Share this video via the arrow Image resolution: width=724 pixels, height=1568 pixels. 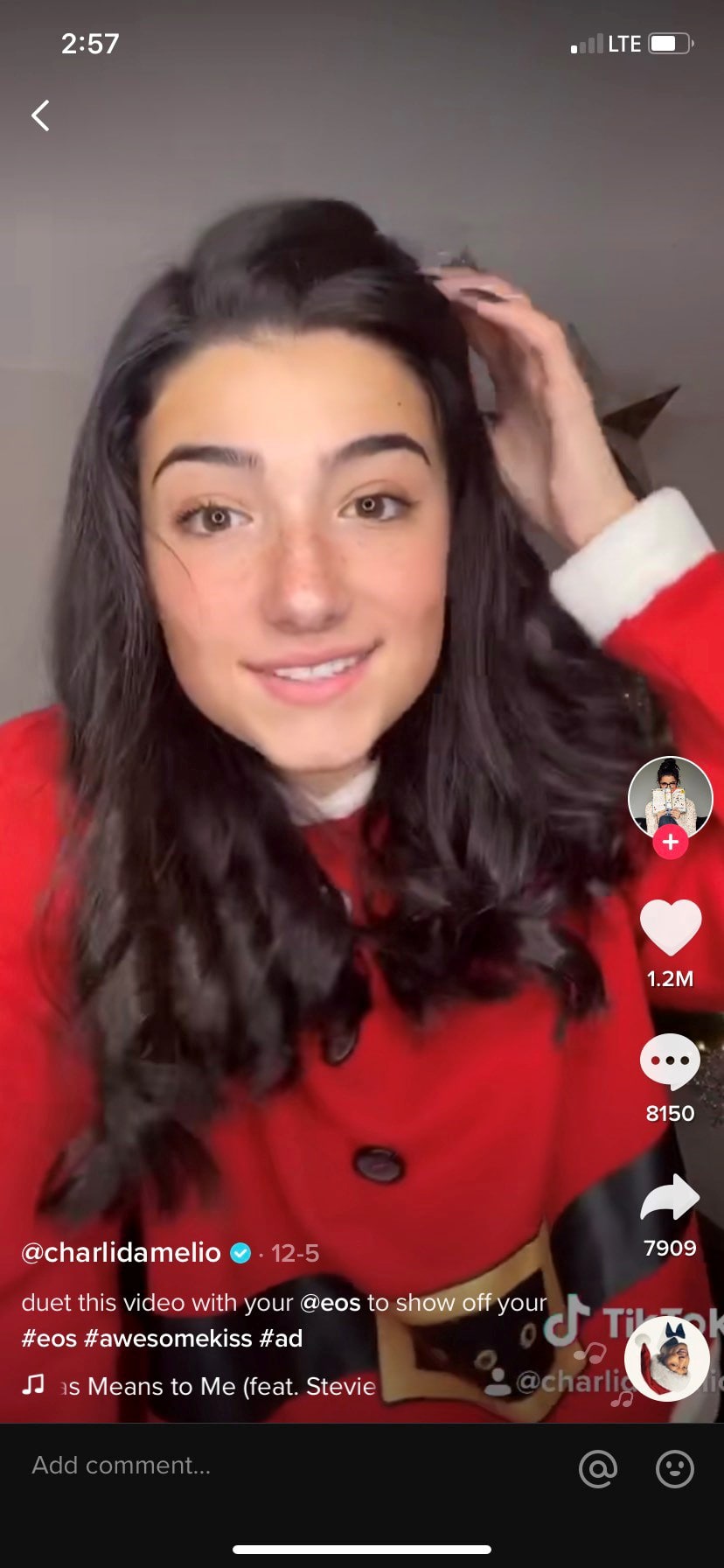tap(671, 1198)
